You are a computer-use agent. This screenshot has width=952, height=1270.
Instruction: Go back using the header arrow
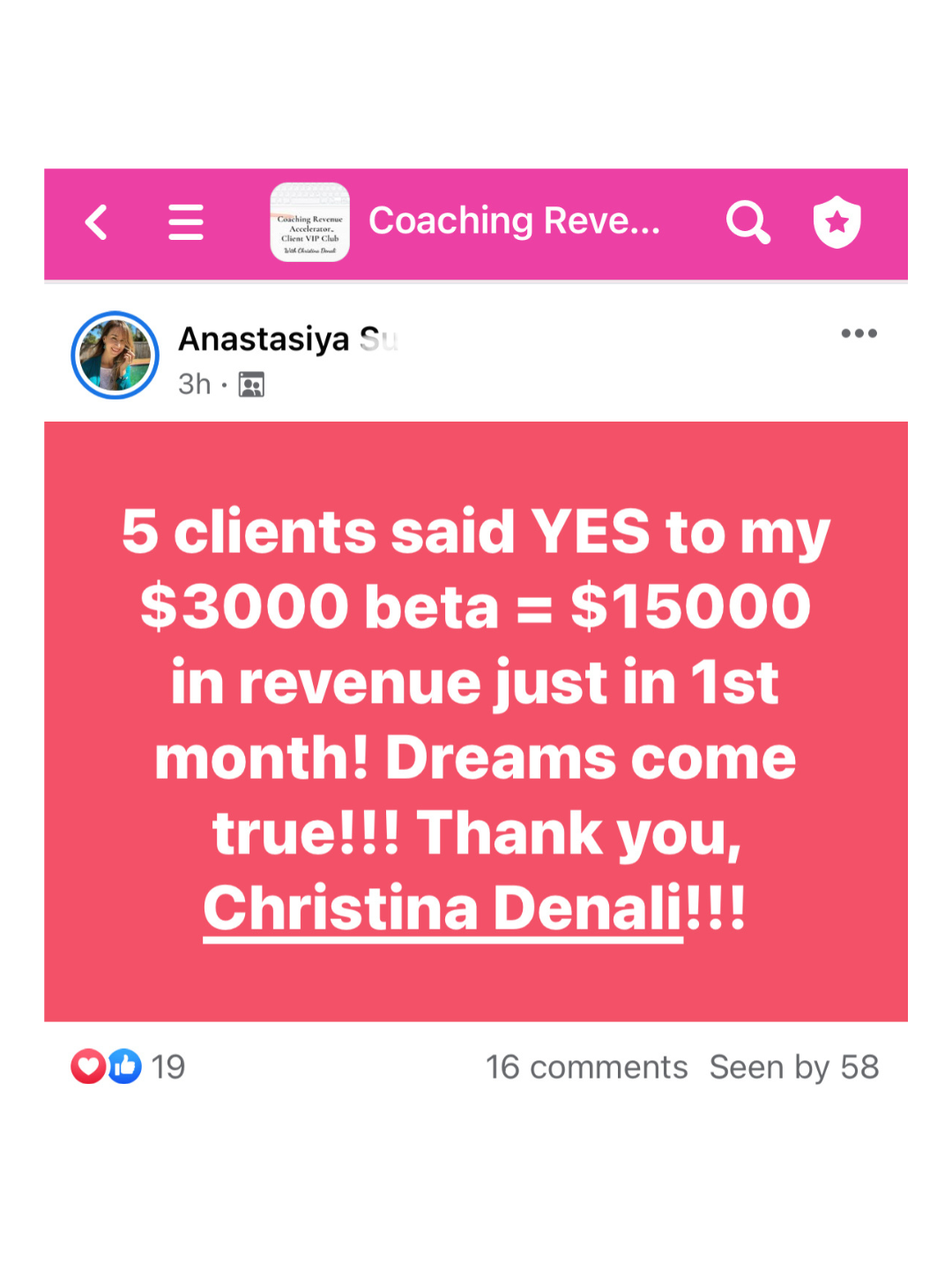click(96, 222)
